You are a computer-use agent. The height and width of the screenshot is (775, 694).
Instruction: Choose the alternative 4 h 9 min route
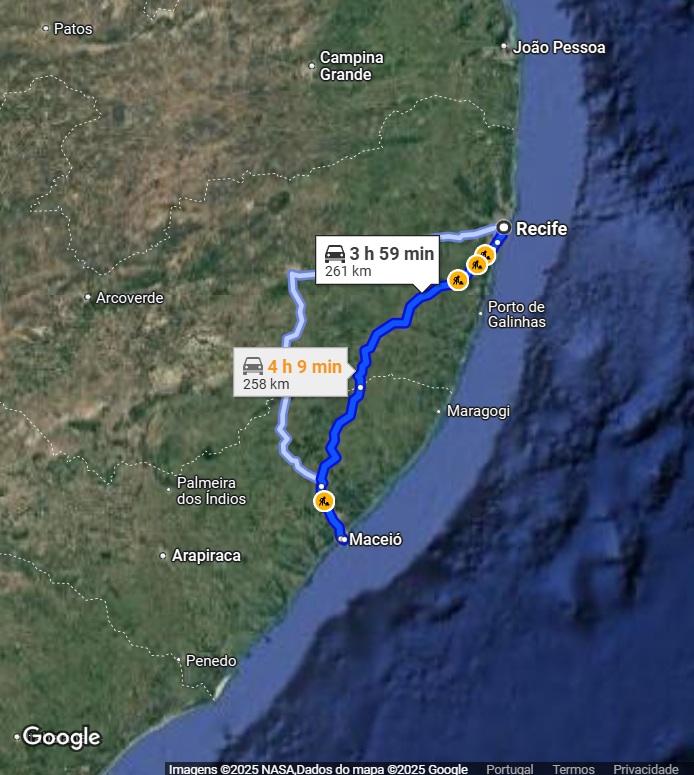tap(291, 372)
